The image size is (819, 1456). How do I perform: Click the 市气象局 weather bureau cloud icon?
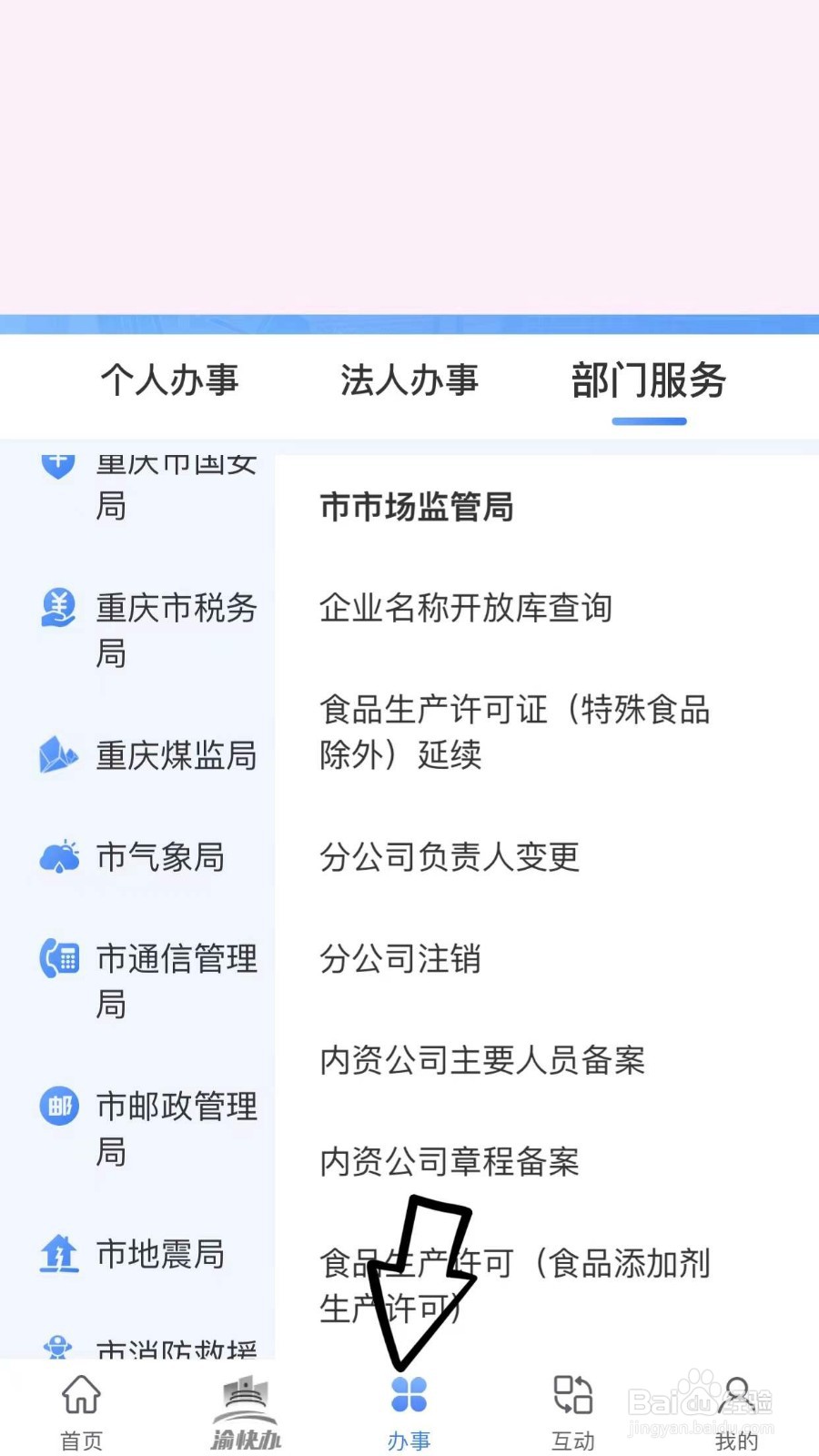click(58, 855)
